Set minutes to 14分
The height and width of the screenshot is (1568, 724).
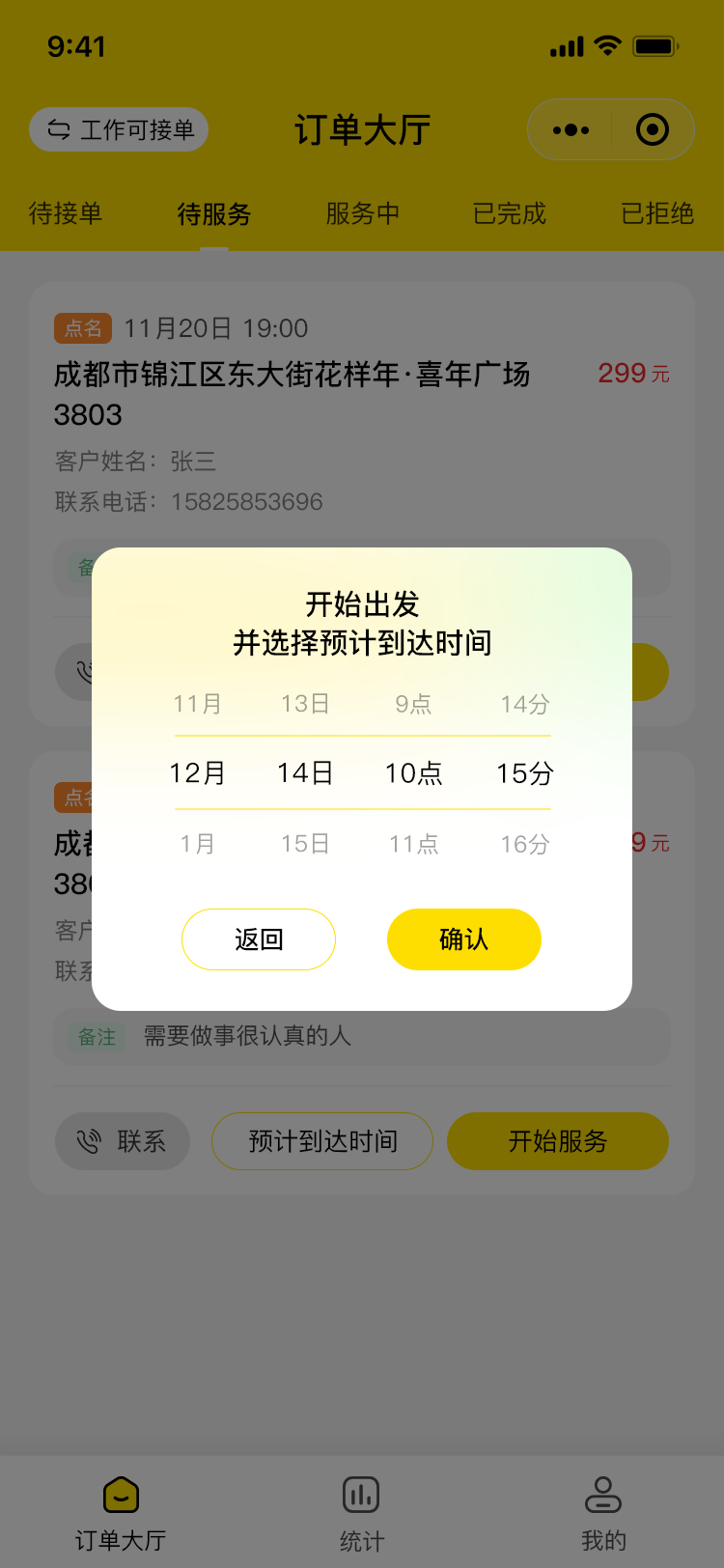tap(524, 704)
